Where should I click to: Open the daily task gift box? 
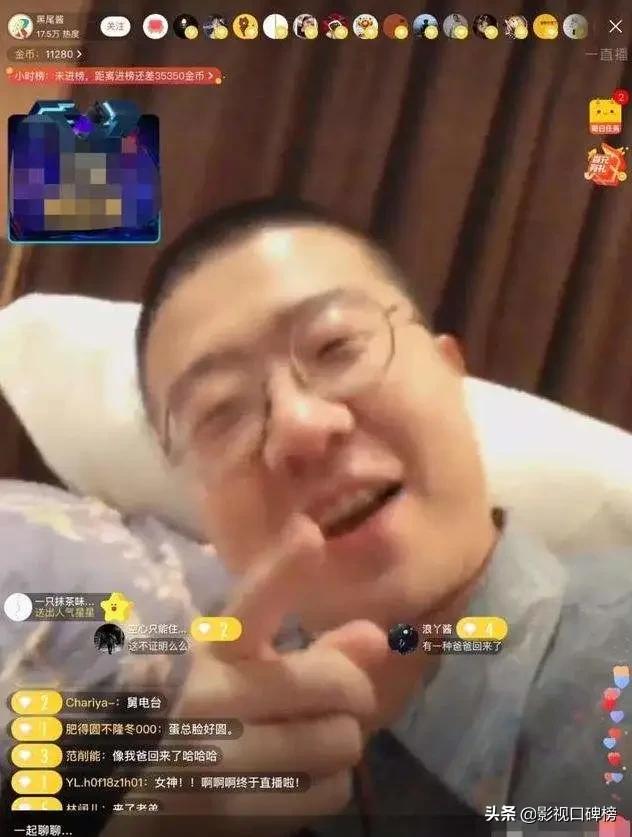coord(605,115)
